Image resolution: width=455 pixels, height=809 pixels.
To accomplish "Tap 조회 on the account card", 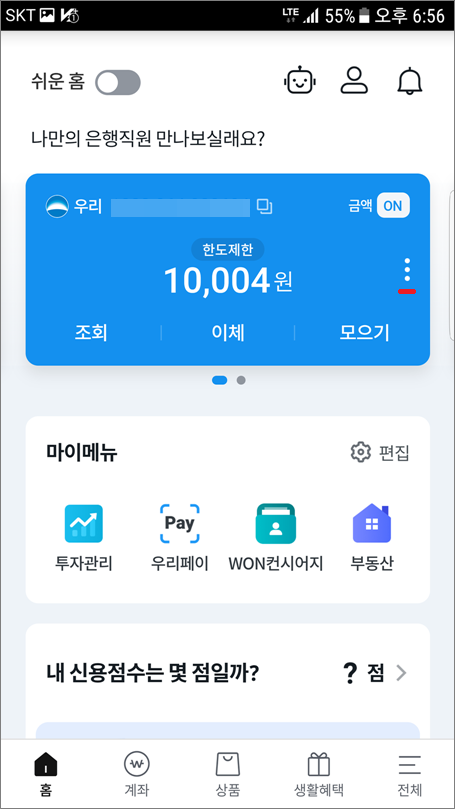I will click(x=91, y=333).
